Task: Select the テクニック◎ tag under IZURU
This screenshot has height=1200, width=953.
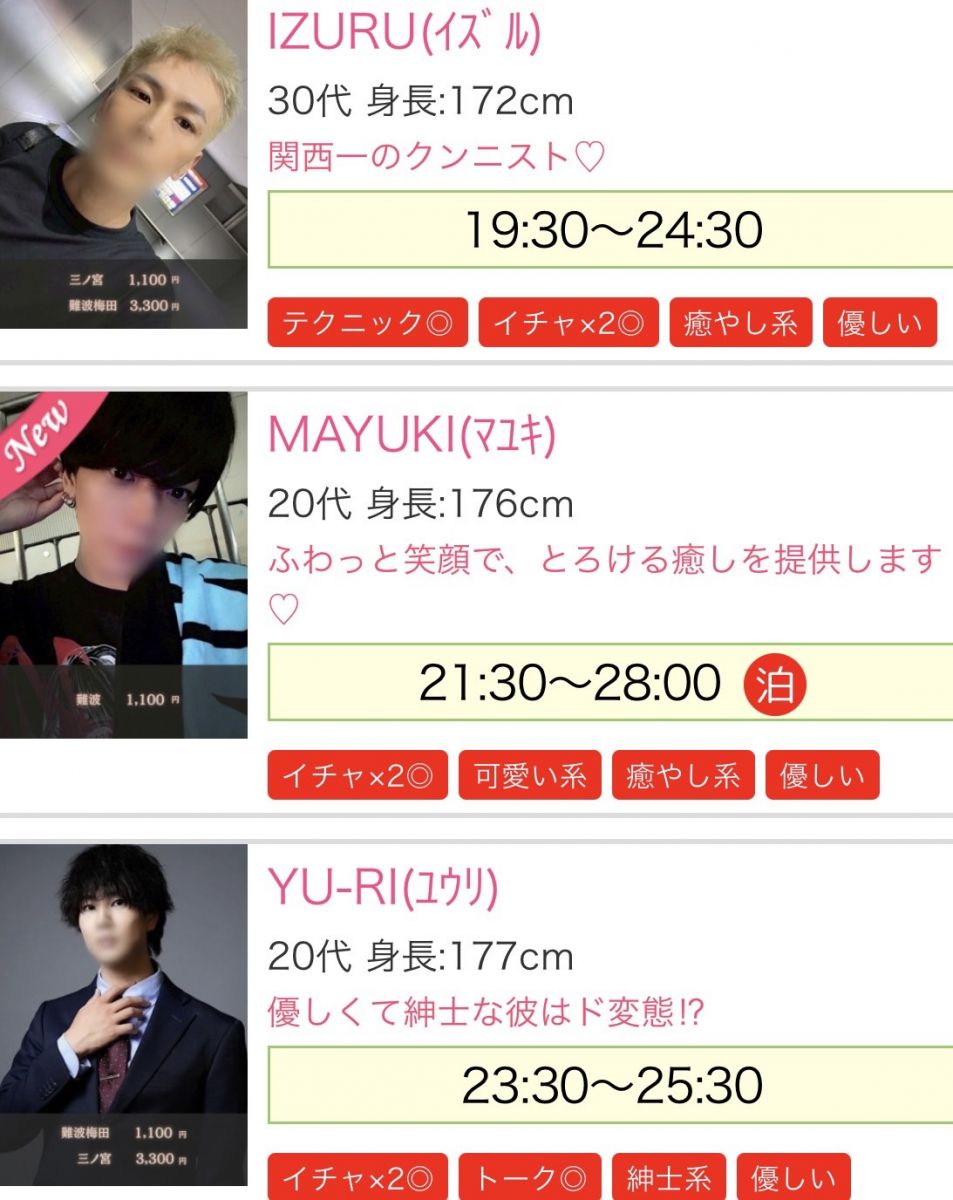Action: pos(367,323)
